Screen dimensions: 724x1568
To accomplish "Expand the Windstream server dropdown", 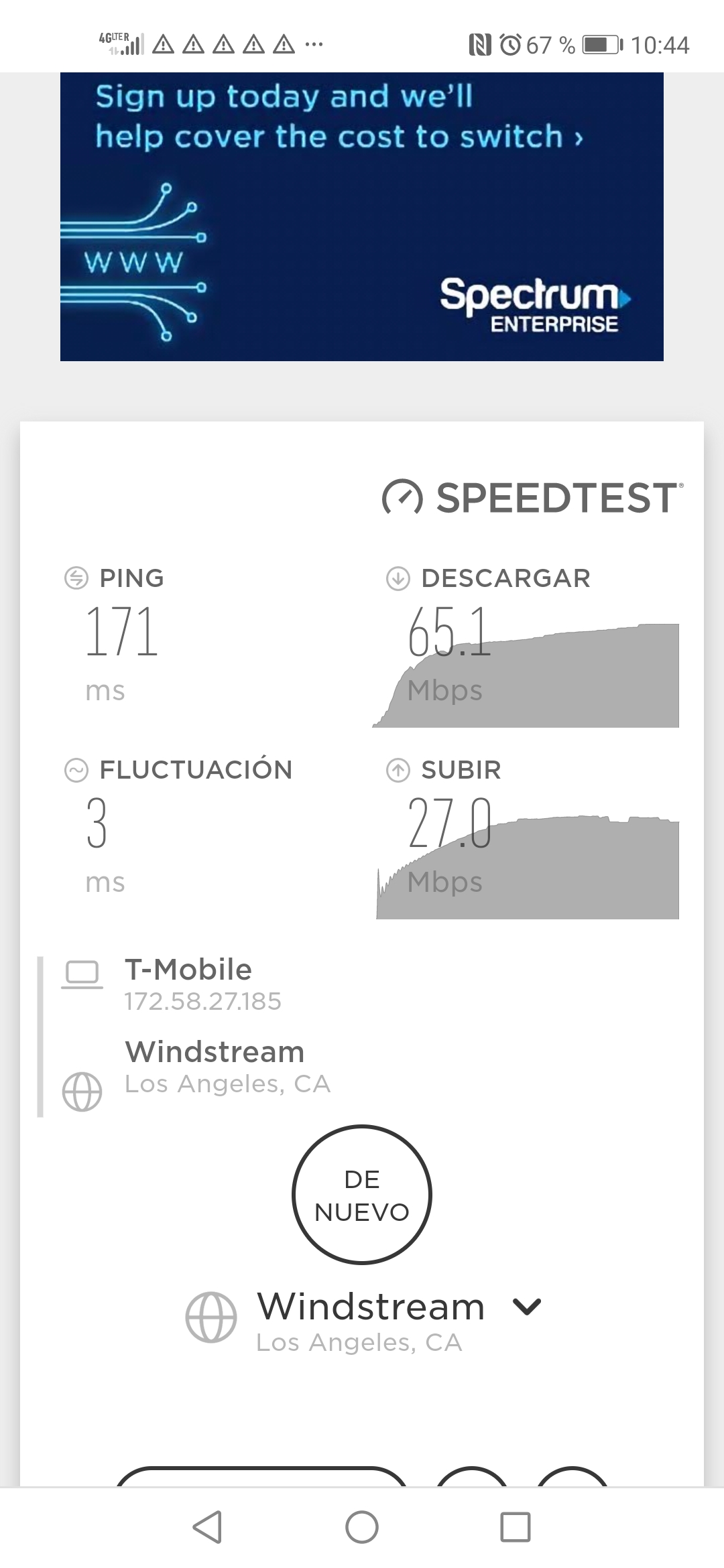I will [x=526, y=1306].
